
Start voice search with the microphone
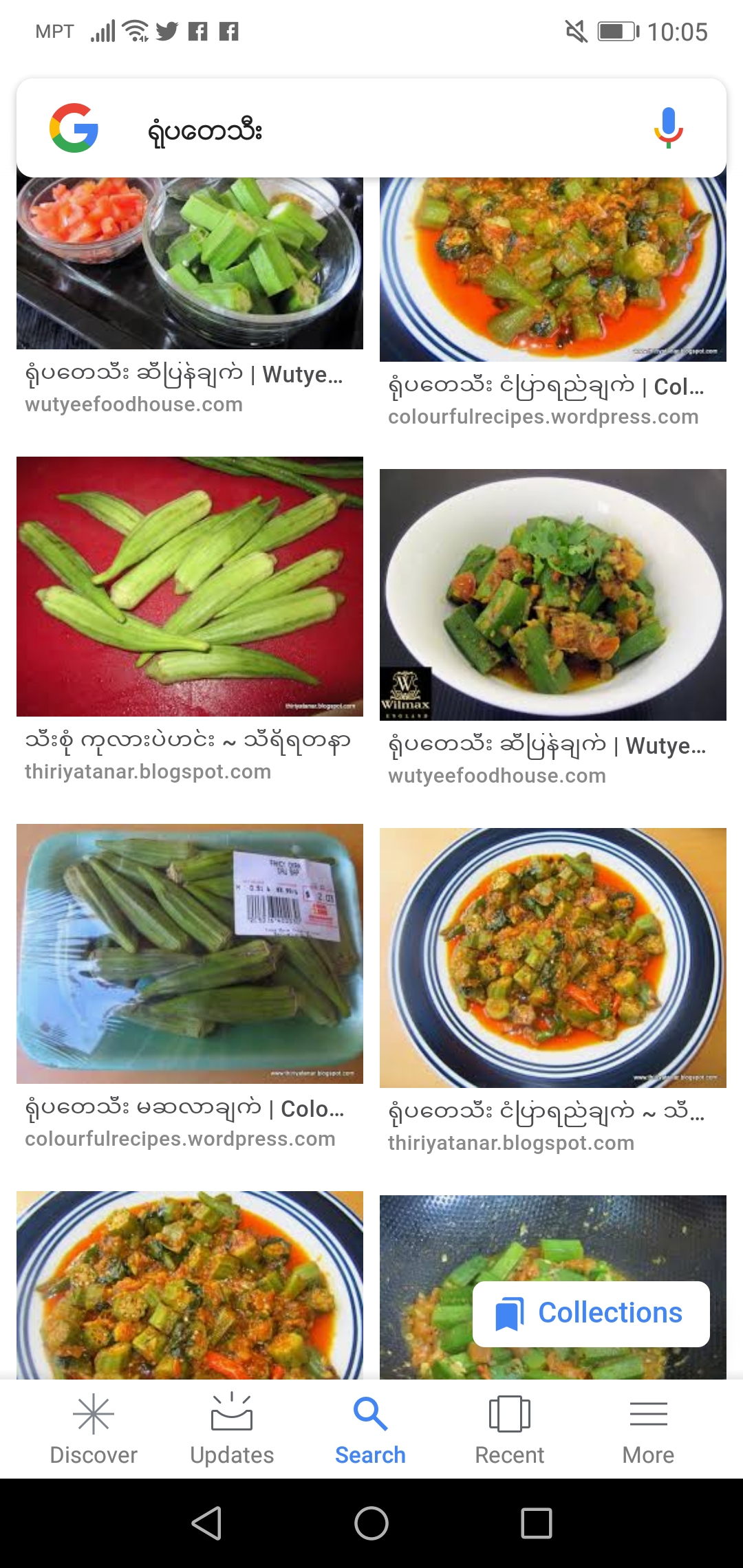coord(667,129)
